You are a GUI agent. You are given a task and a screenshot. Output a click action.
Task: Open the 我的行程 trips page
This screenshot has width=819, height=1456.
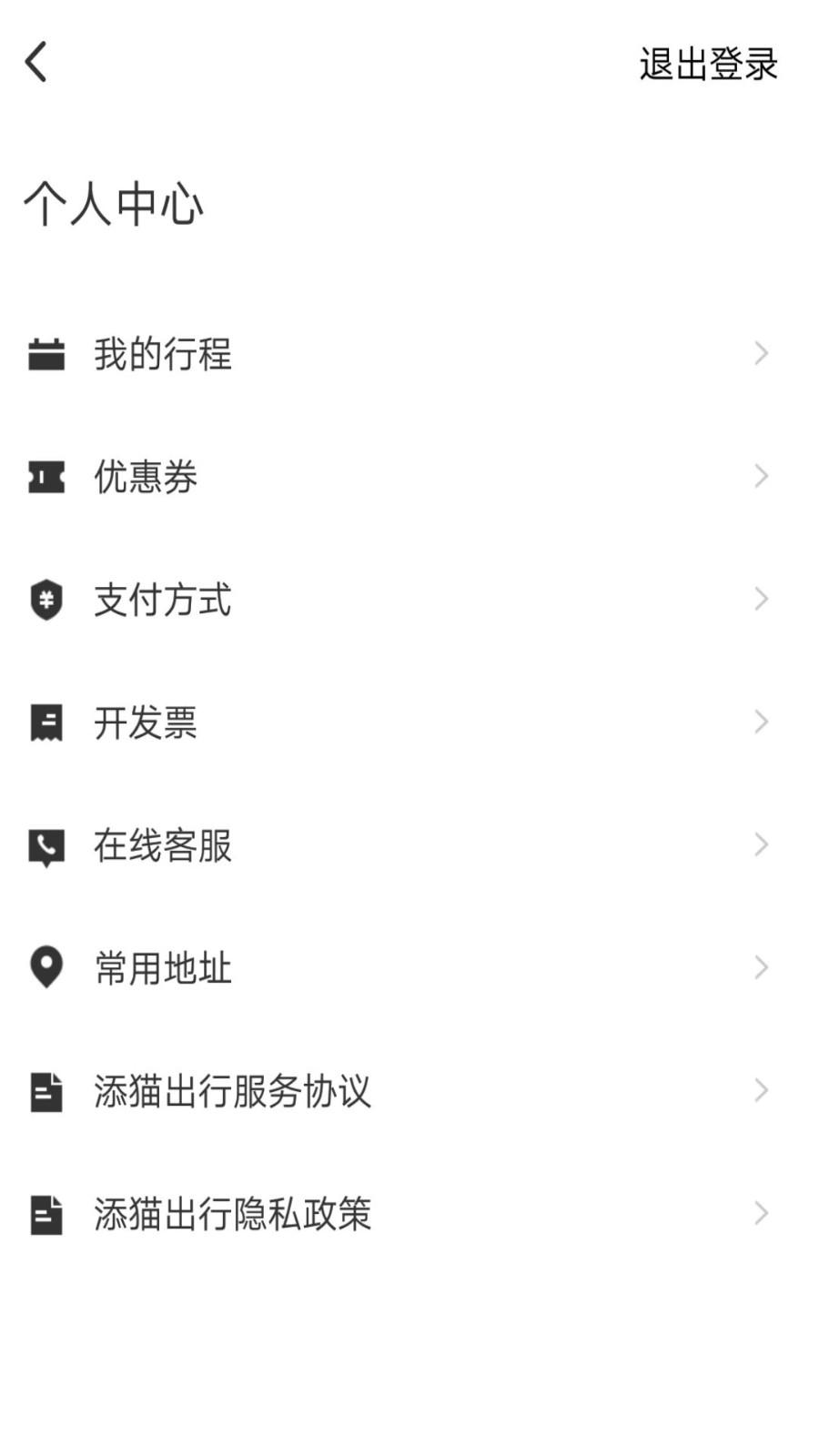click(x=164, y=354)
